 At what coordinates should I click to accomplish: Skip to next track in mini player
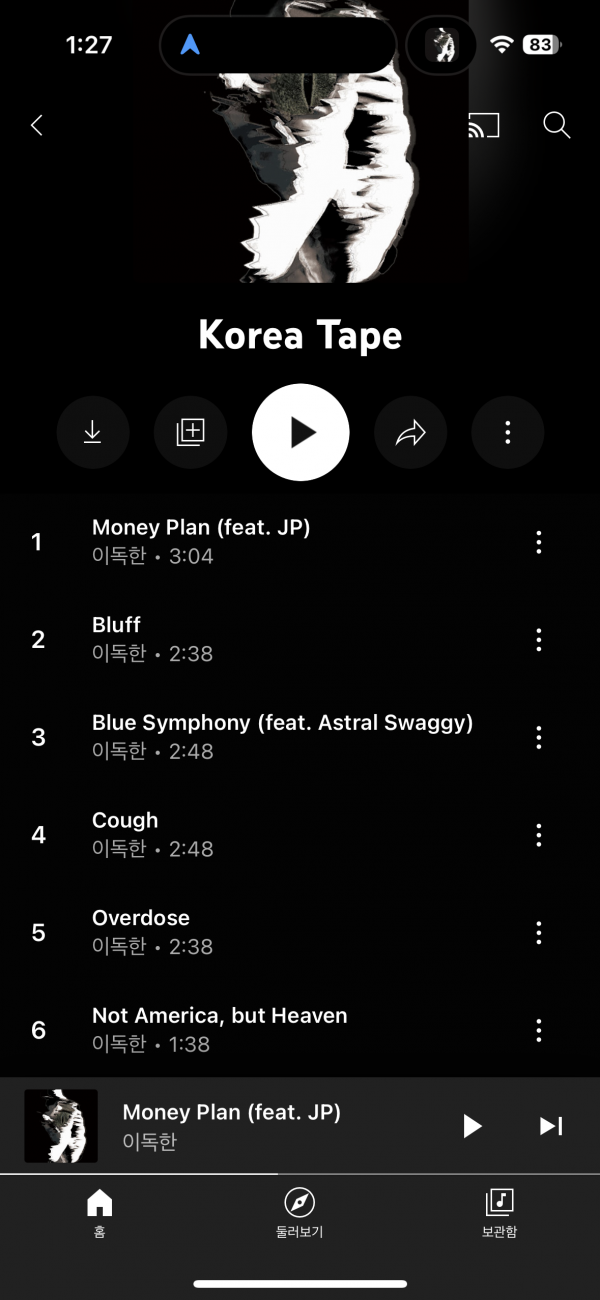(x=550, y=1126)
